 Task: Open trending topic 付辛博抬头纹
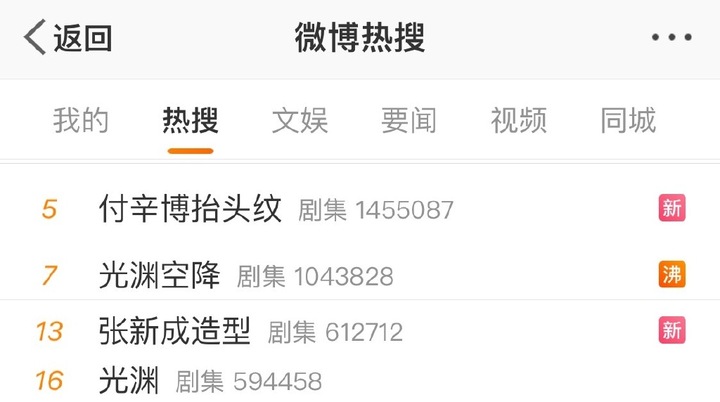point(190,209)
